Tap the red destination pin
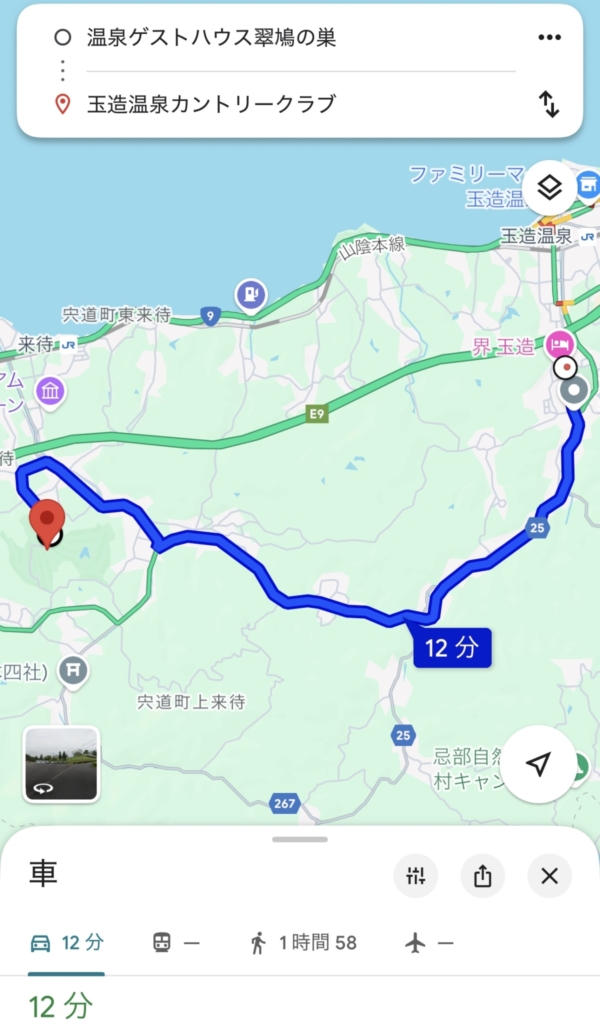Viewport: 600px width, 1026px height. pos(47,522)
